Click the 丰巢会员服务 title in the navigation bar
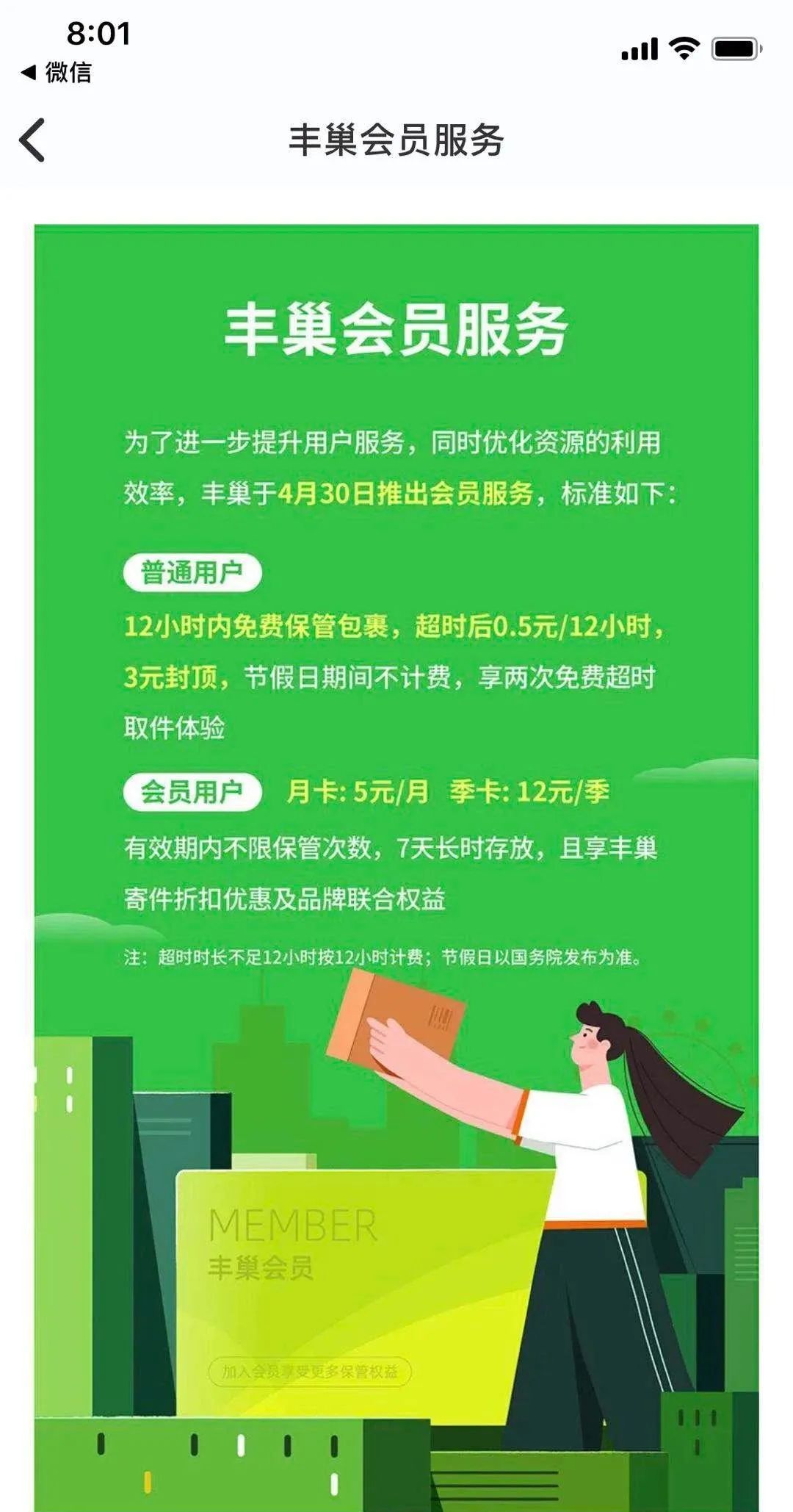Image resolution: width=793 pixels, height=1512 pixels. coord(396,140)
